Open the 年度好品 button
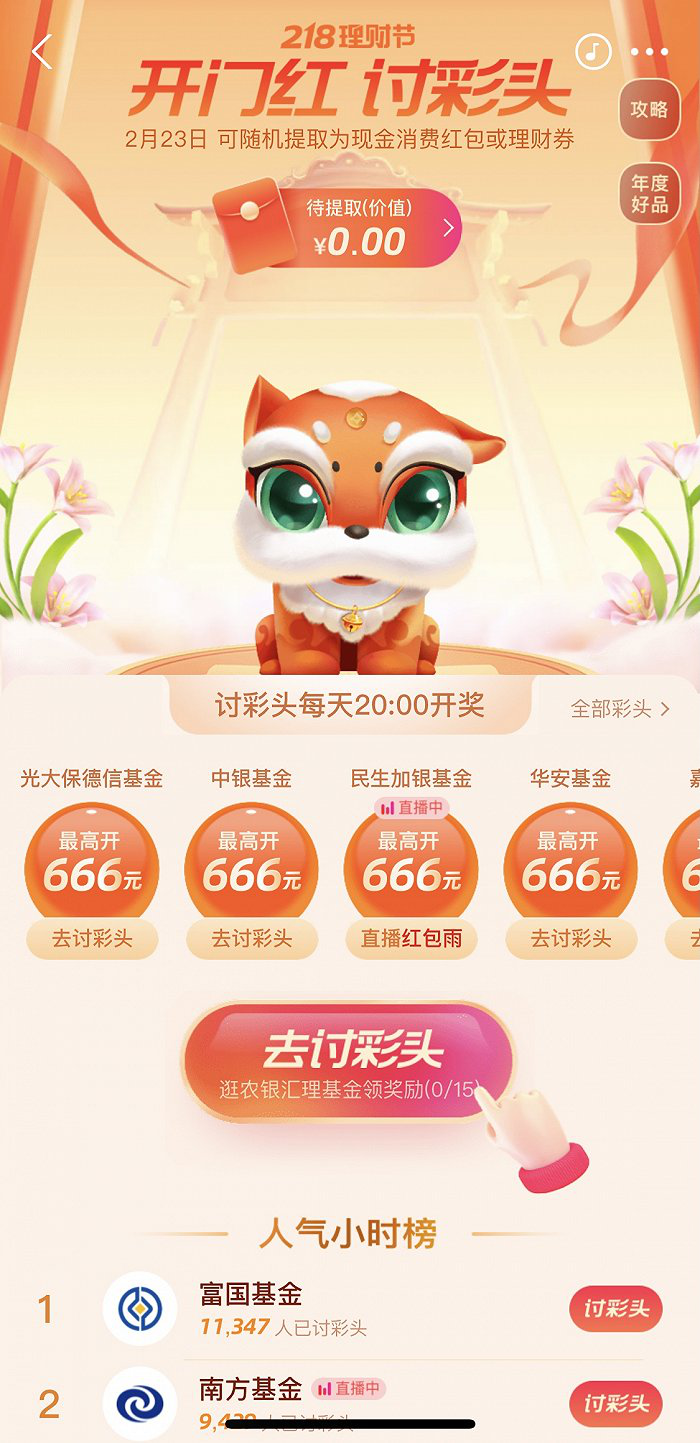The width and height of the screenshot is (700, 1443). point(649,193)
